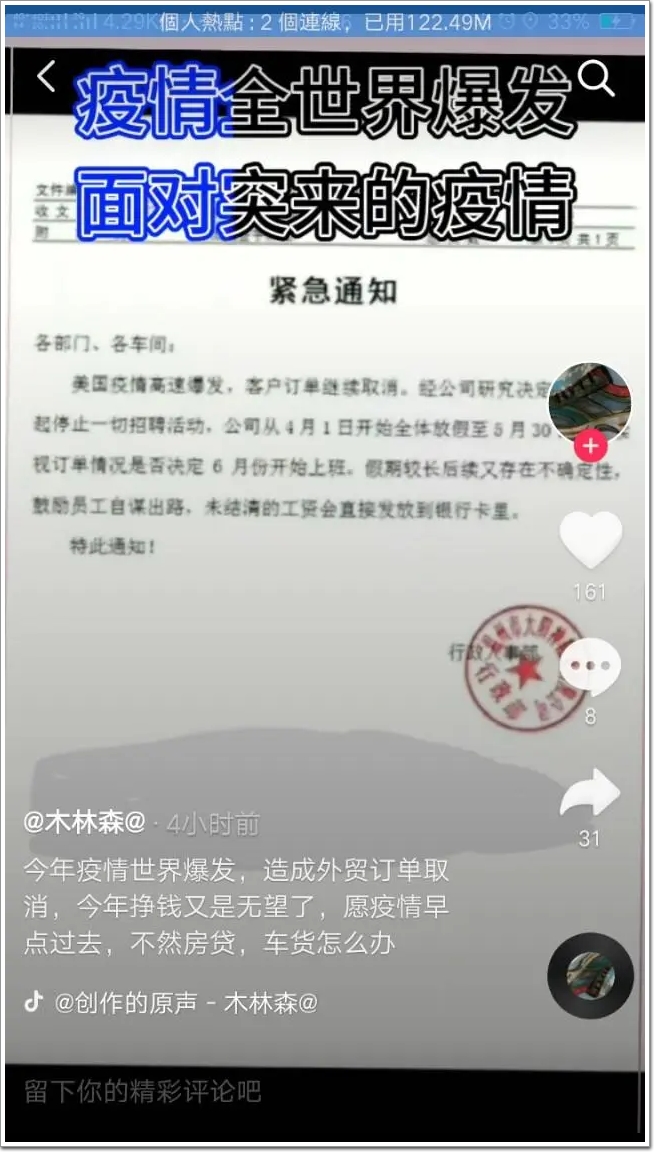Viewport: 654px width, 1152px height.
Task: Open the comments bubble showing 8
Action: click(x=590, y=667)
